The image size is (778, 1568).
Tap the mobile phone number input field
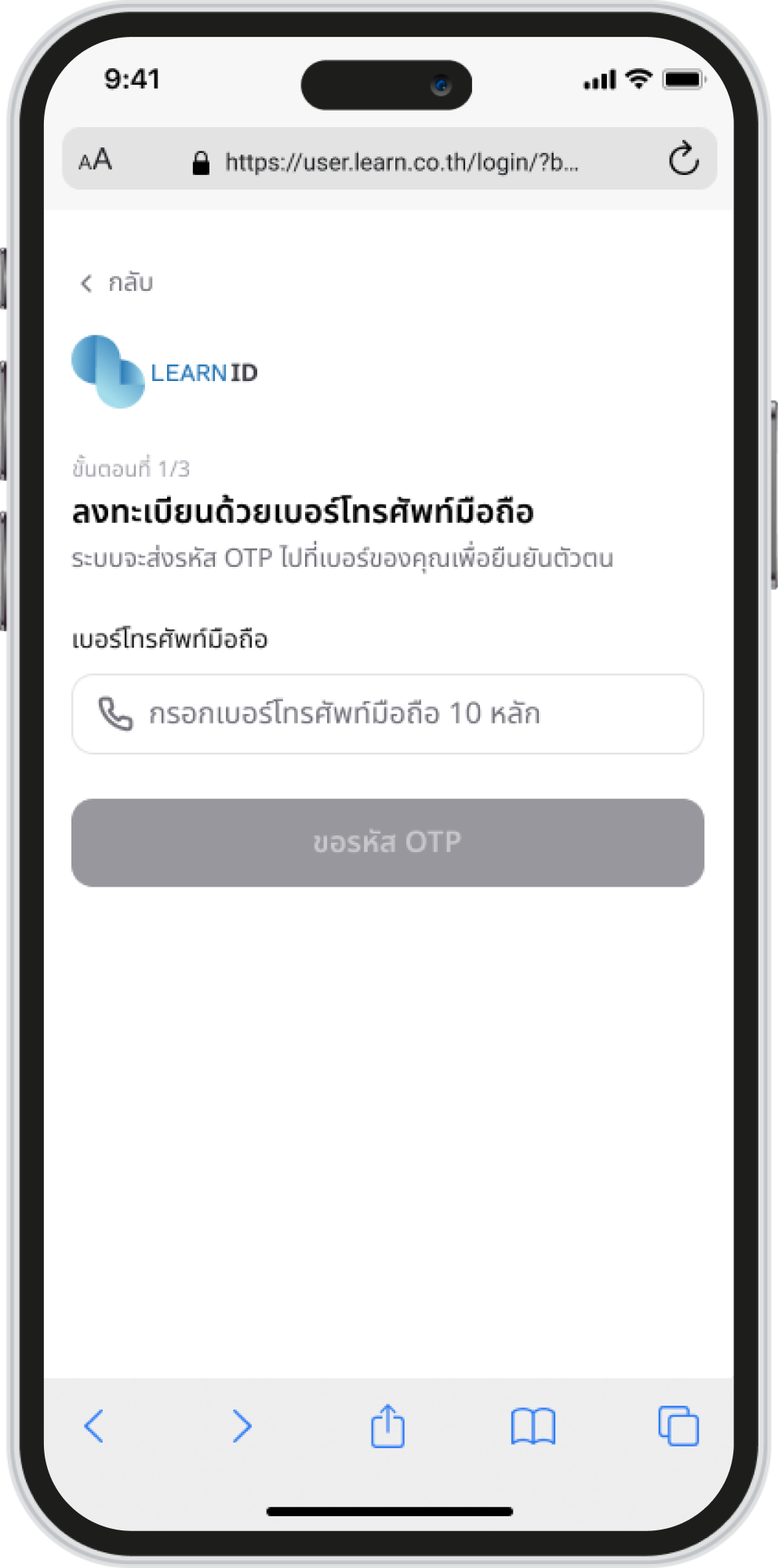click(387, 714)
